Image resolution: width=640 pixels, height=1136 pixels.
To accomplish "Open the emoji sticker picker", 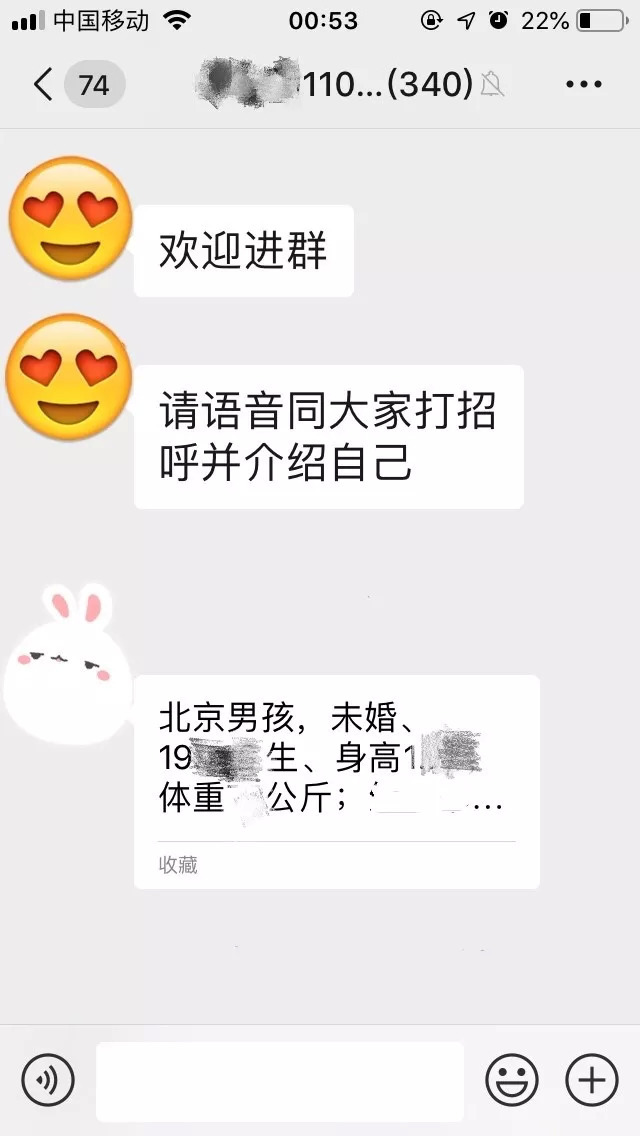I will click(511, 1080).
